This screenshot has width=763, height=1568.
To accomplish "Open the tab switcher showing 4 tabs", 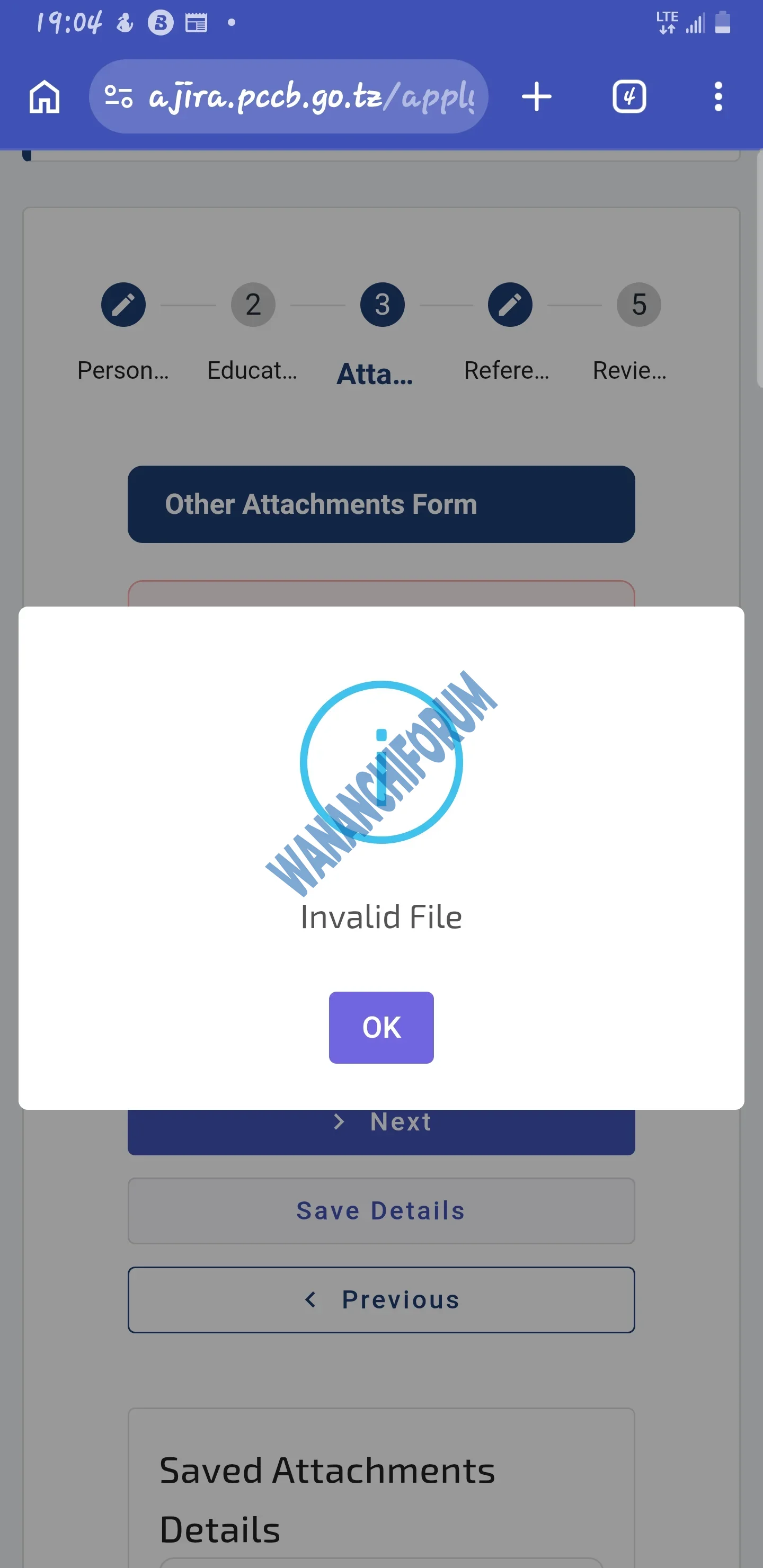I will (x=628, y=97).
